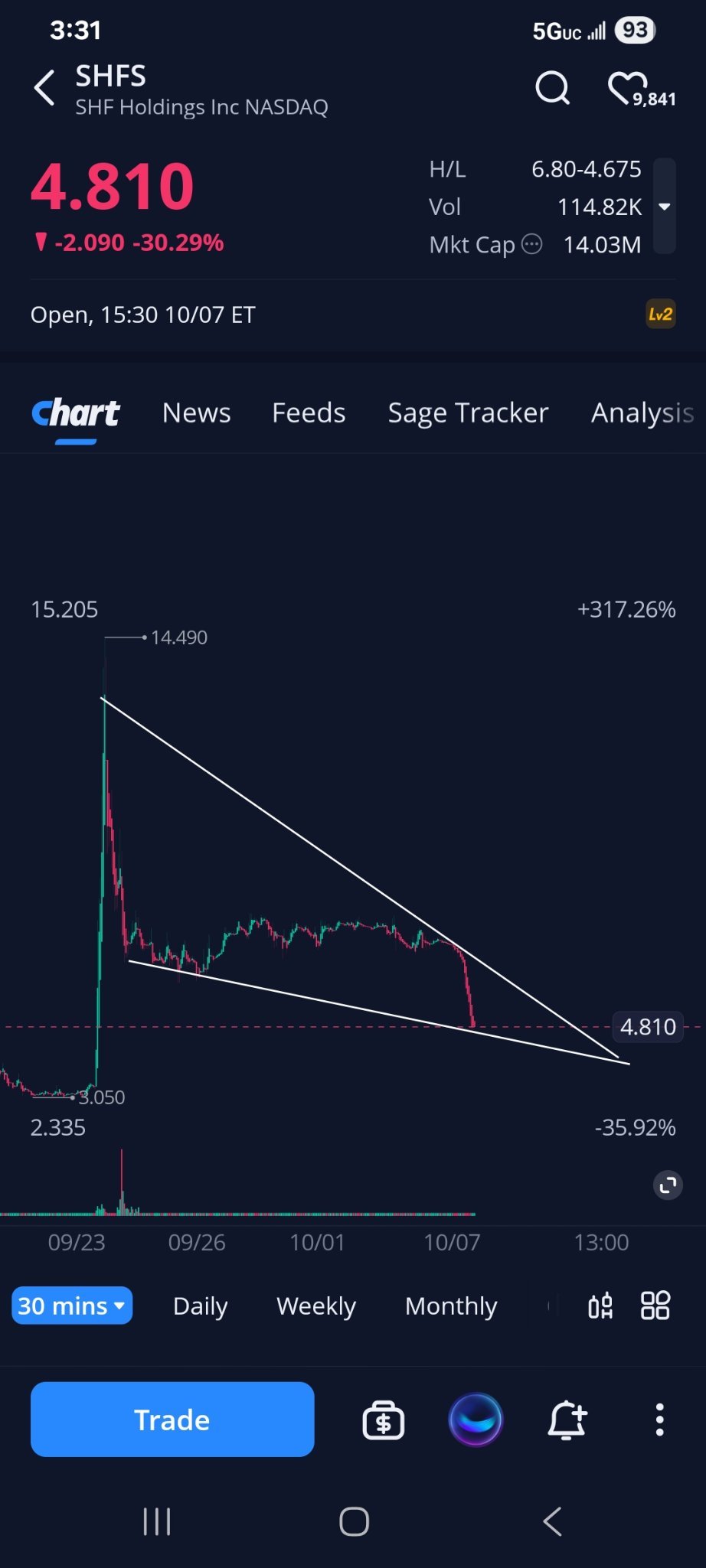
Task: Open the Sage Tracker tab
Action: tap(468, 412)
